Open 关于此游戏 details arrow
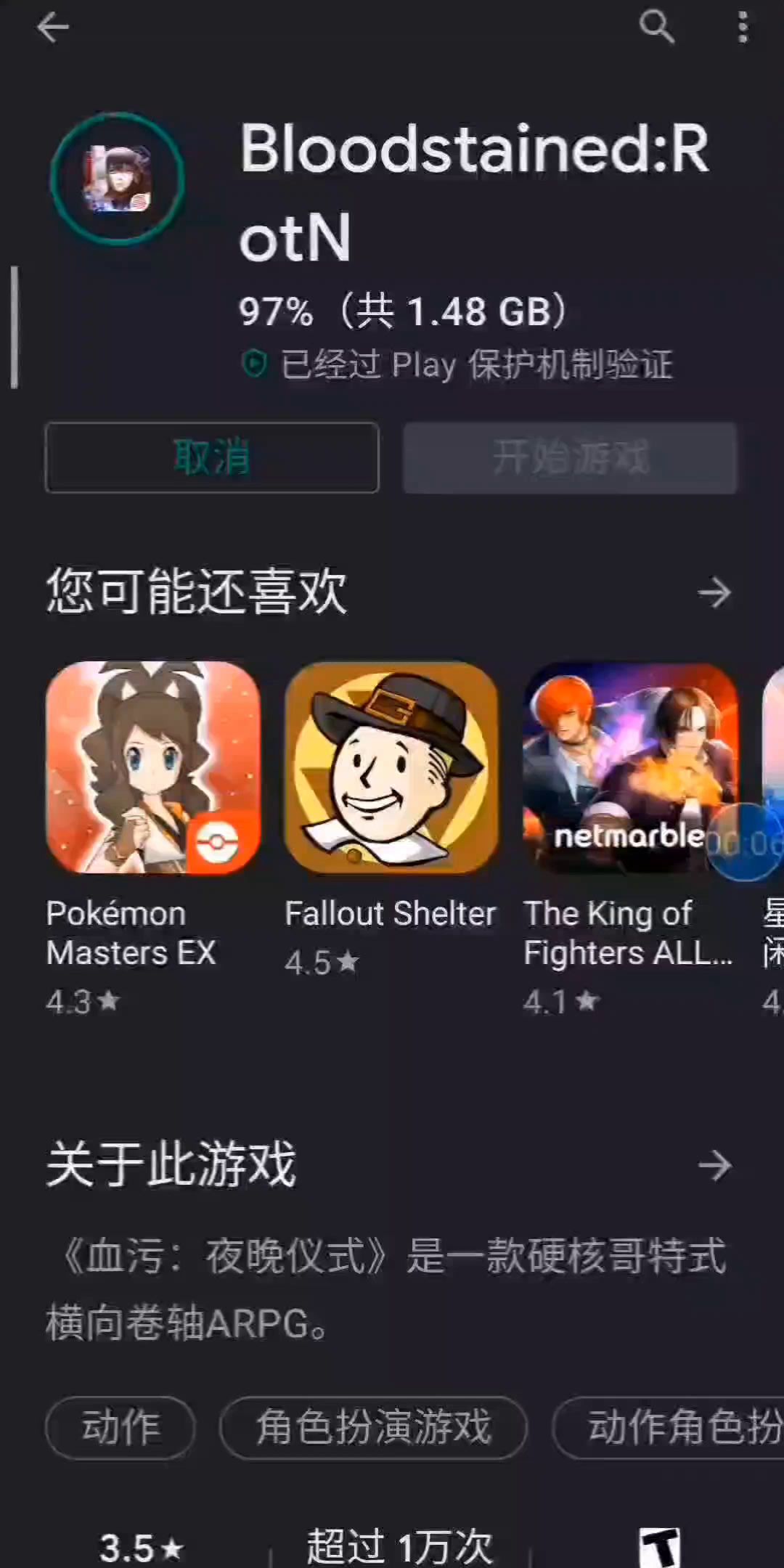This screenshot has width=784, height=1568. [x=714, y=1165]
